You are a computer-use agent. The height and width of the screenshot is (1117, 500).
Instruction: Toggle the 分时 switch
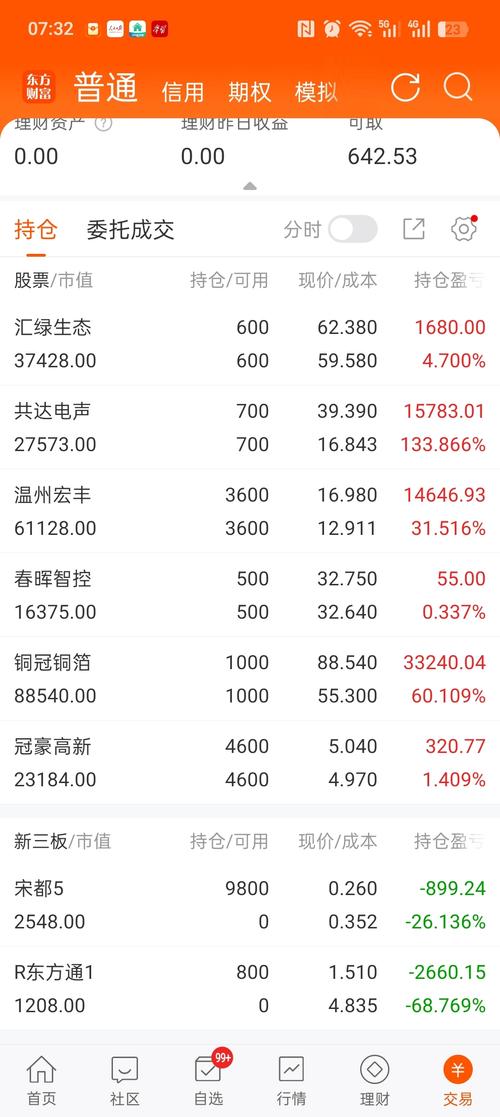353,229
